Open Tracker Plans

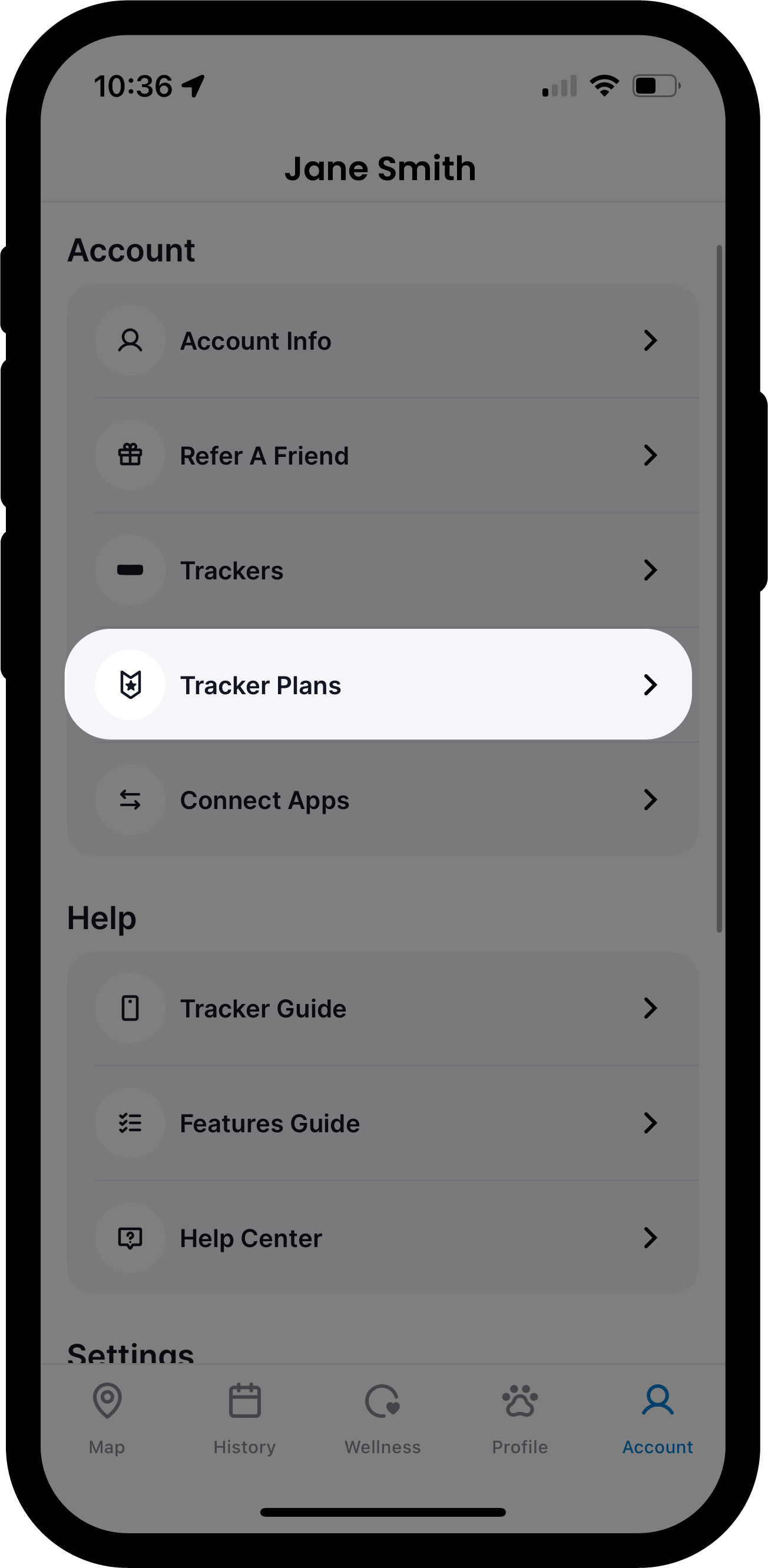coord(378,685)
